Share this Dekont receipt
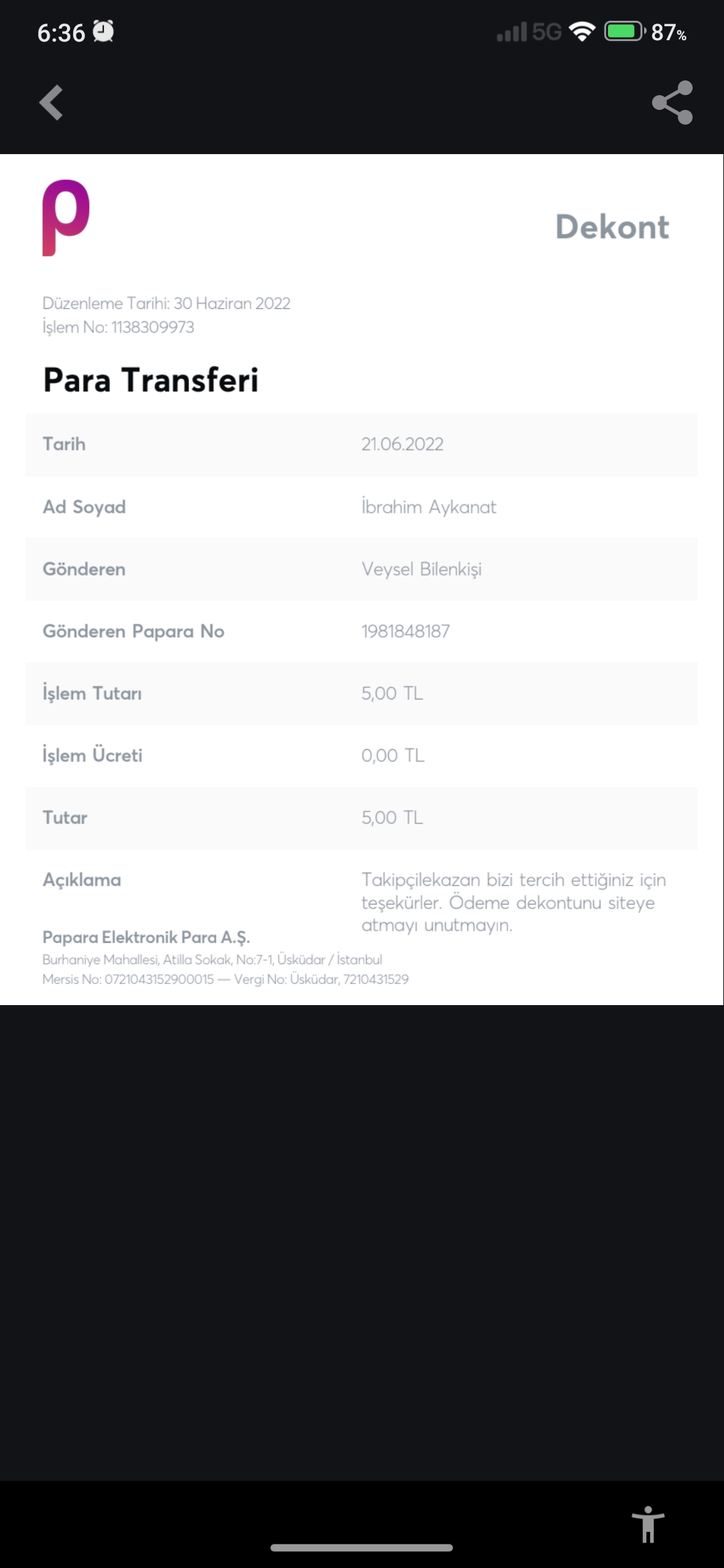Screen dimensions: 724x1568 [672, 103]
